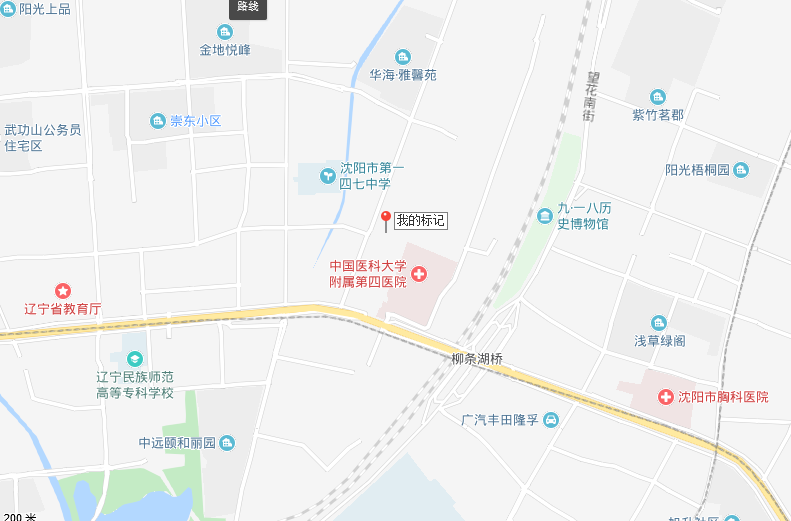Tap the 路线 route button
The height and width of the screenshot is (521, 791).
click(247, 8)
